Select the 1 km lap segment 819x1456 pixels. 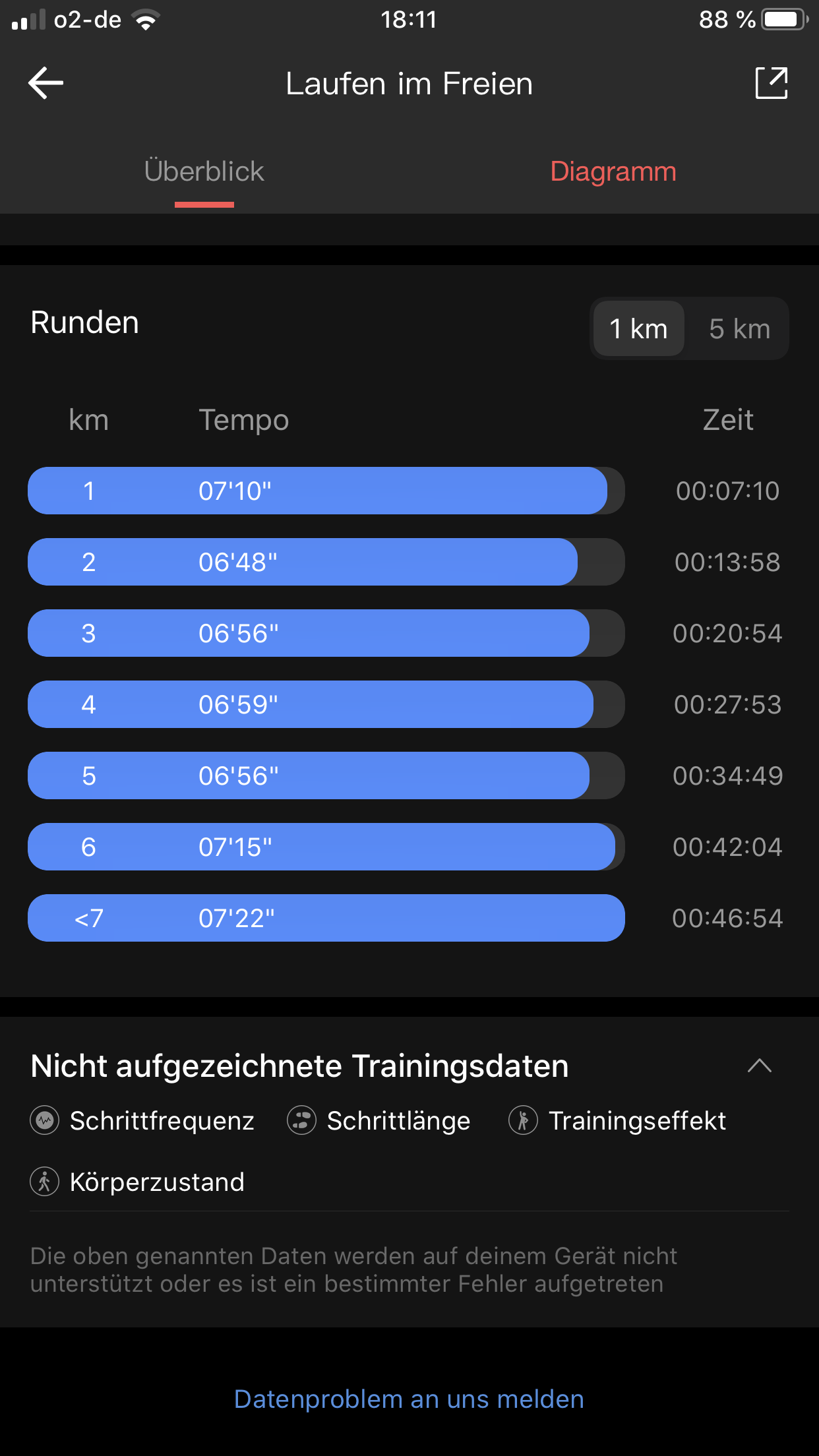click(638, 328)
